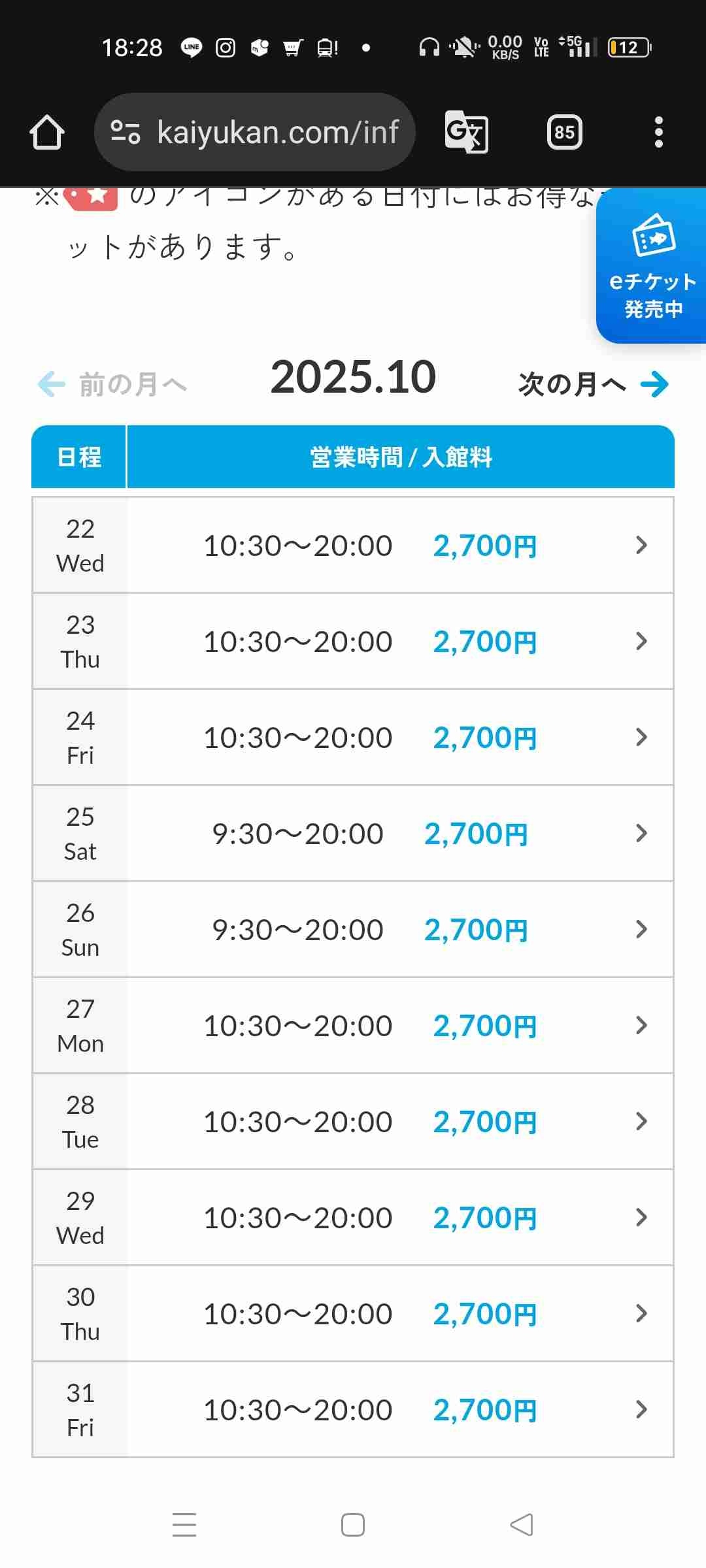
Task: Go back using the system back button
Action: coord(522,1525)
